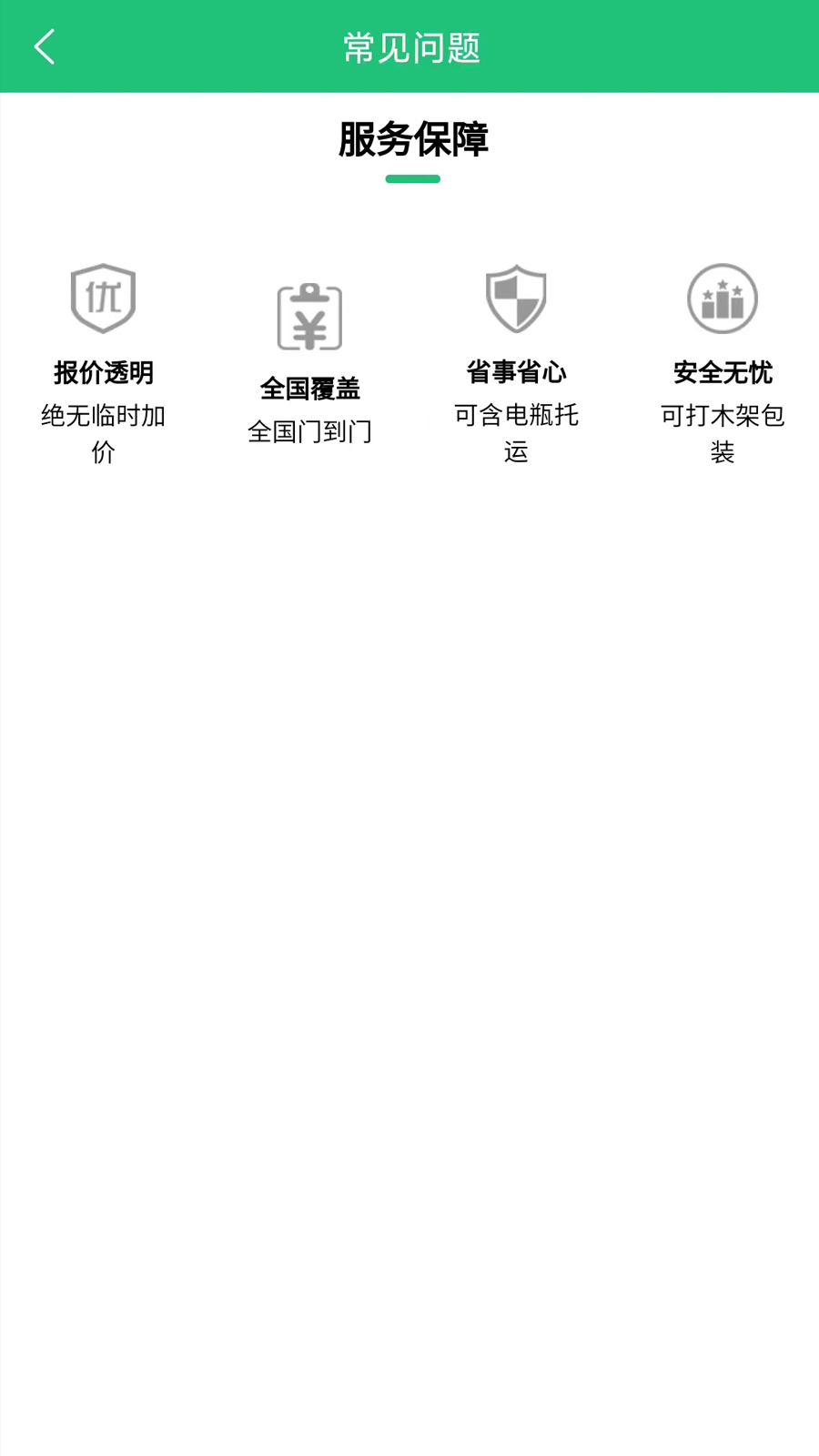The image size is (819, 1456).
Task: Click the 省事省心 bold label
Action: [515, 371]
